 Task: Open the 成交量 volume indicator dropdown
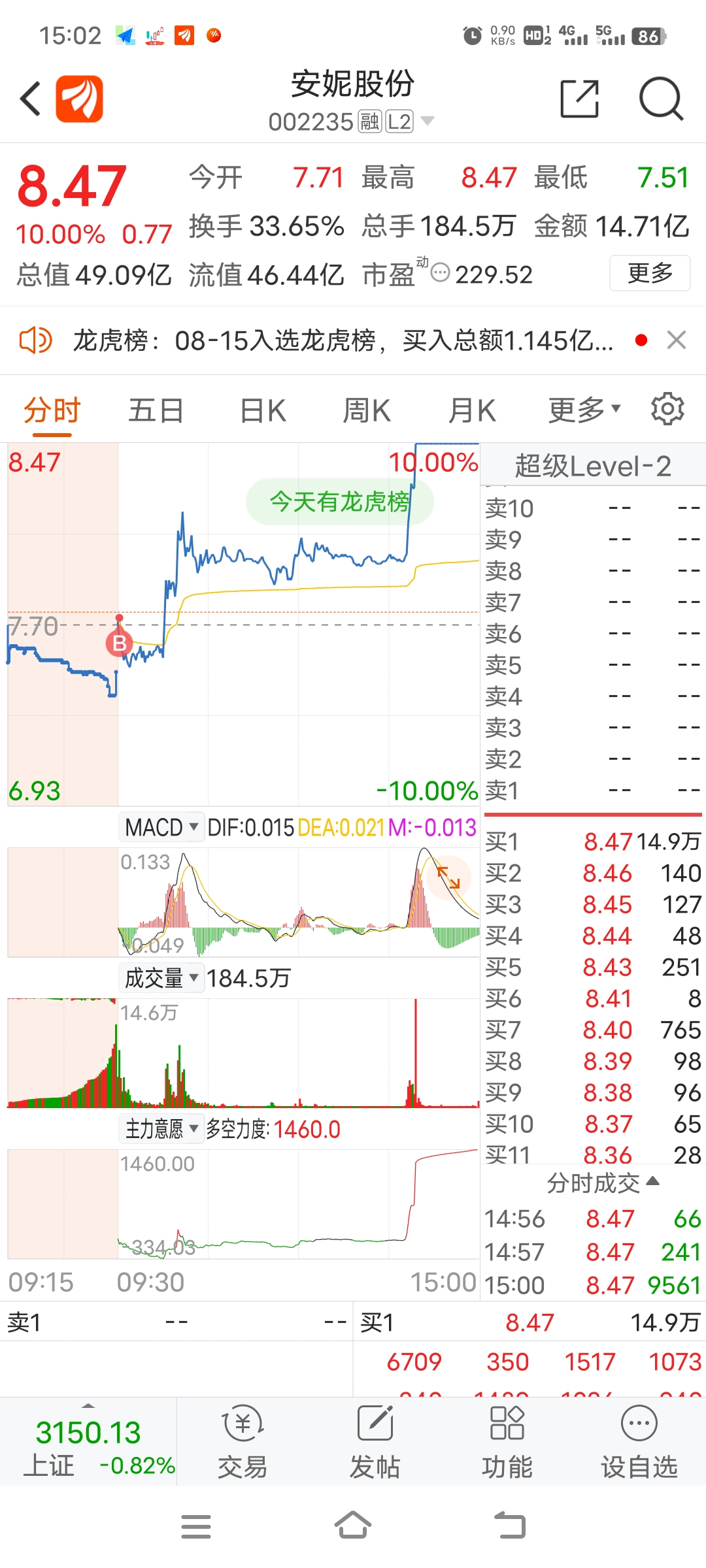tap(161, 978)
